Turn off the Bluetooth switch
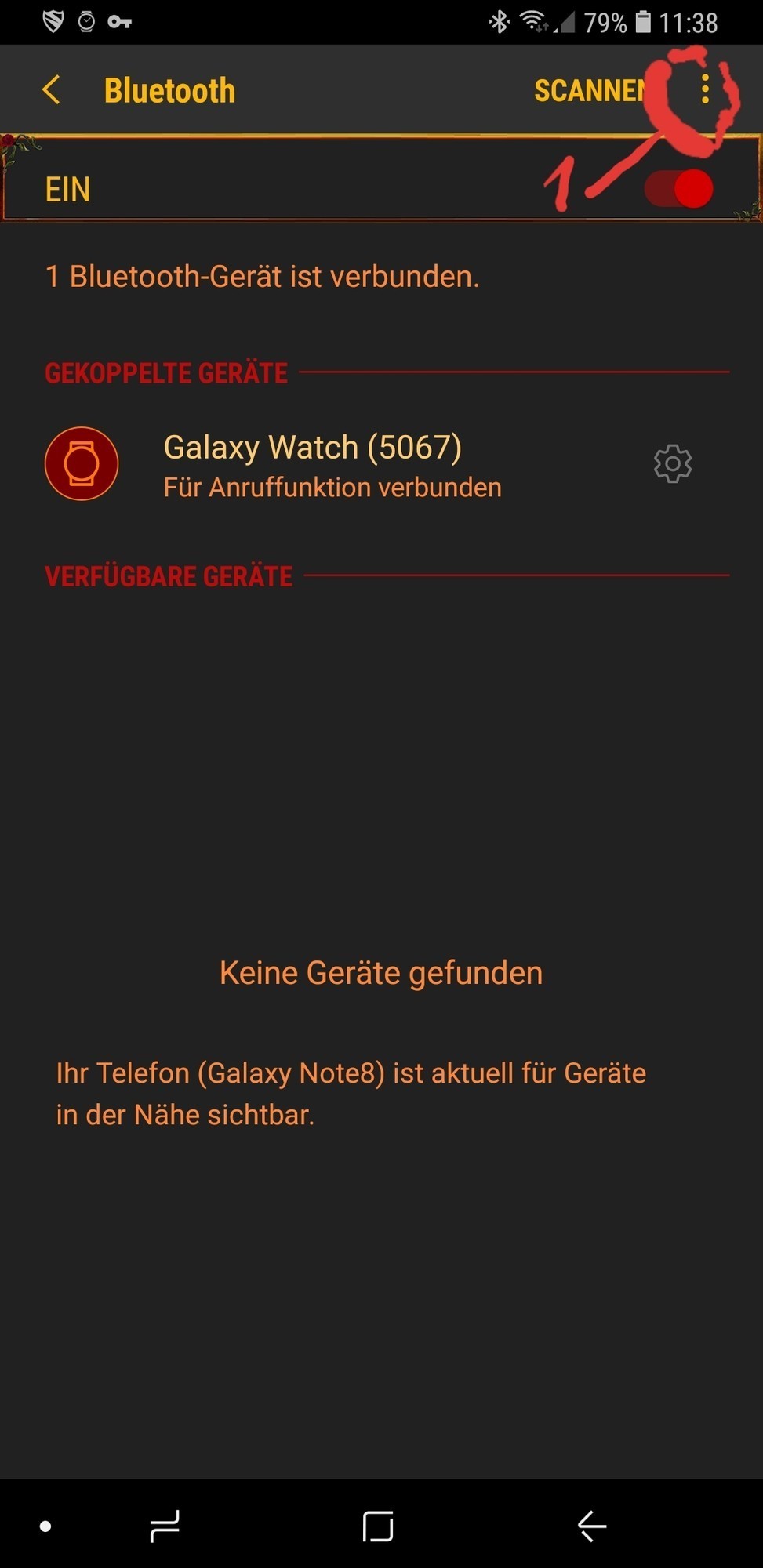The image size is (763, 1568). (679, 190)
